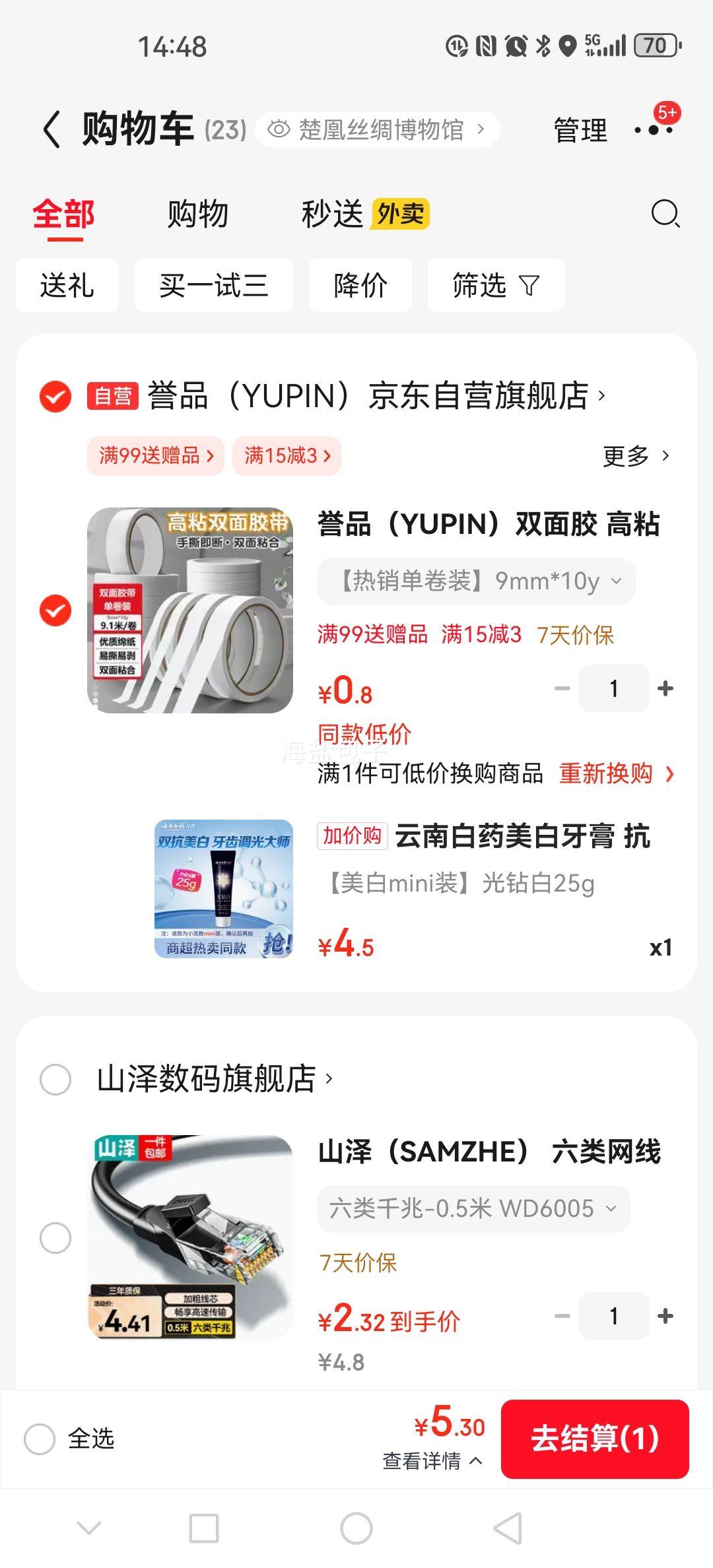Tap the plus icon on the SAMZHE cable
This screenshot has width=713, height=1568.
(x=665, y=1316)
